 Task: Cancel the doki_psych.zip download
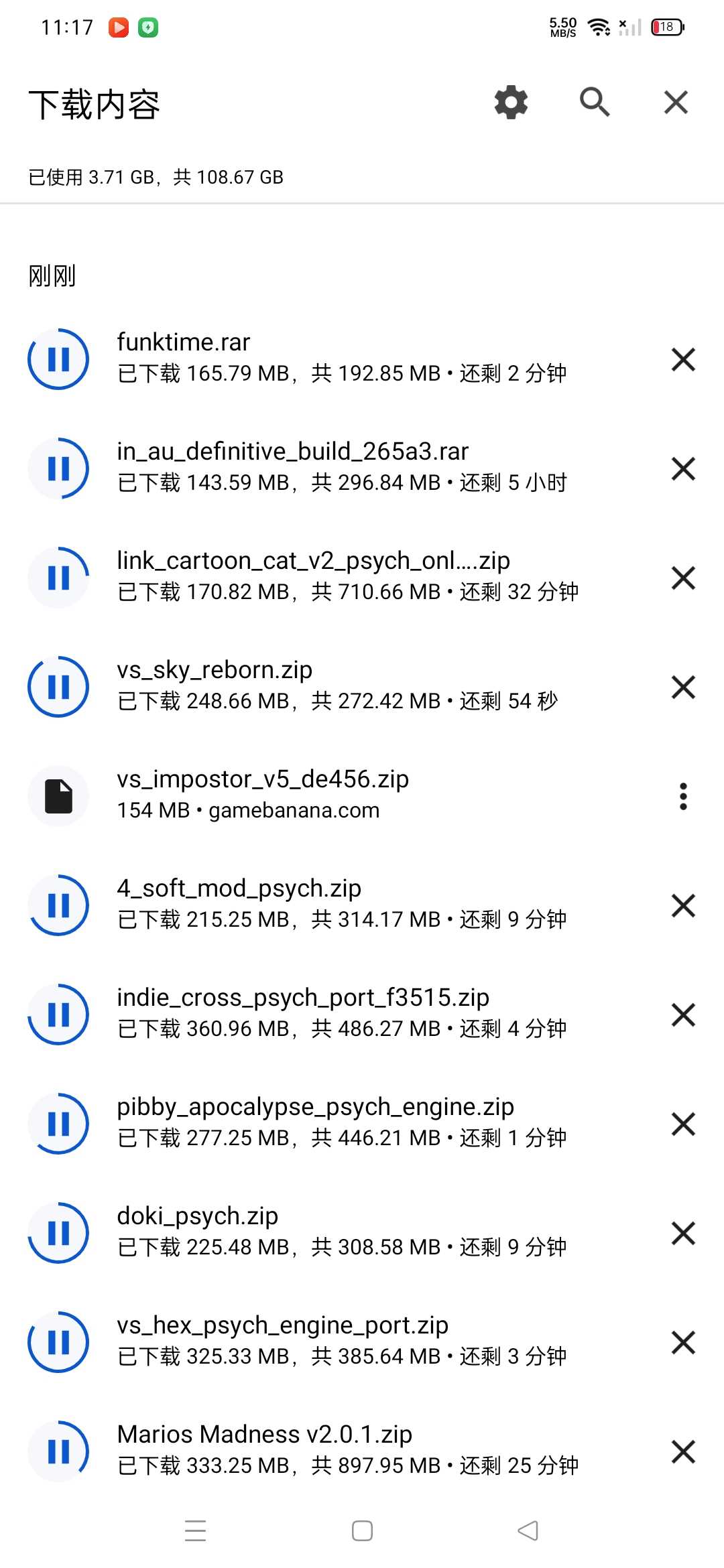[x=683, y=1233]
